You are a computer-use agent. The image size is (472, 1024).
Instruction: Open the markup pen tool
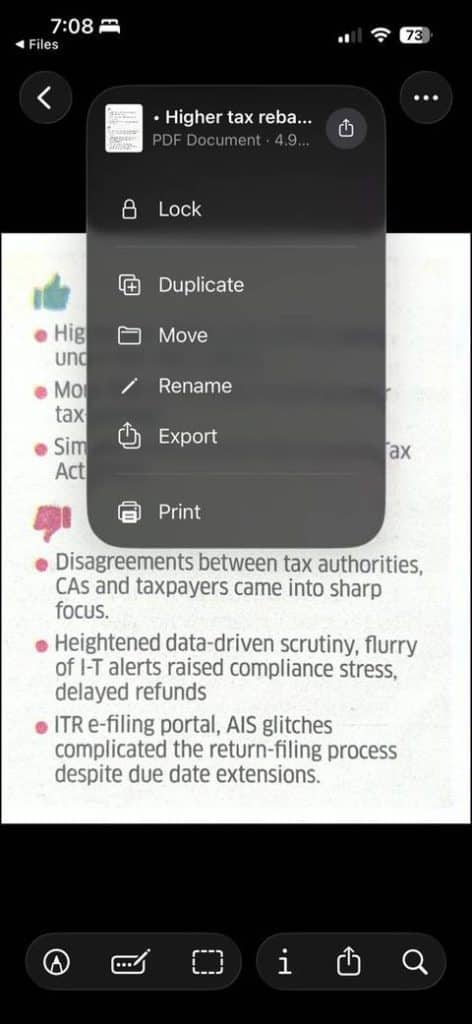pos(57,962)
